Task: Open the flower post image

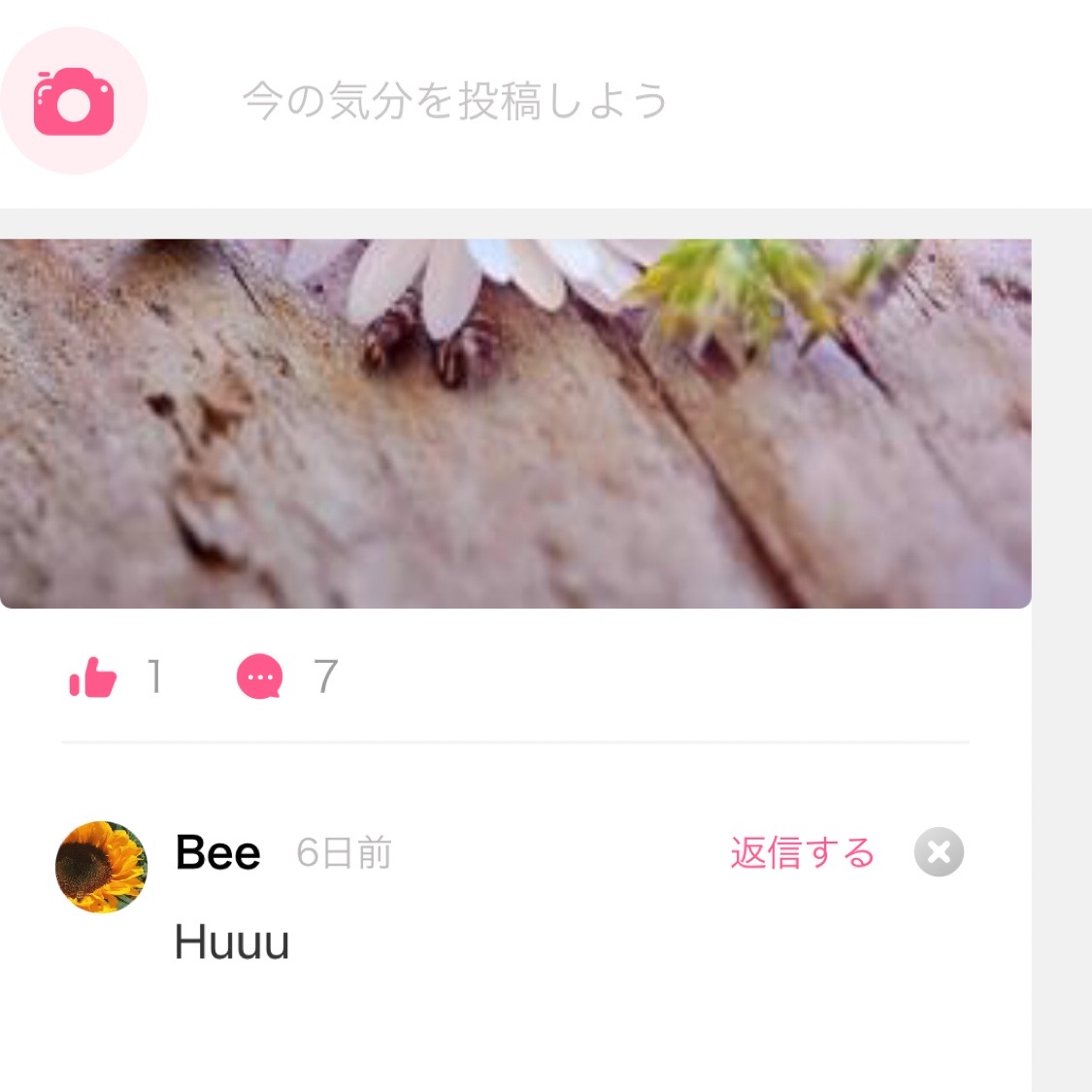Action: pyautogui.click(x=514, y=423)
